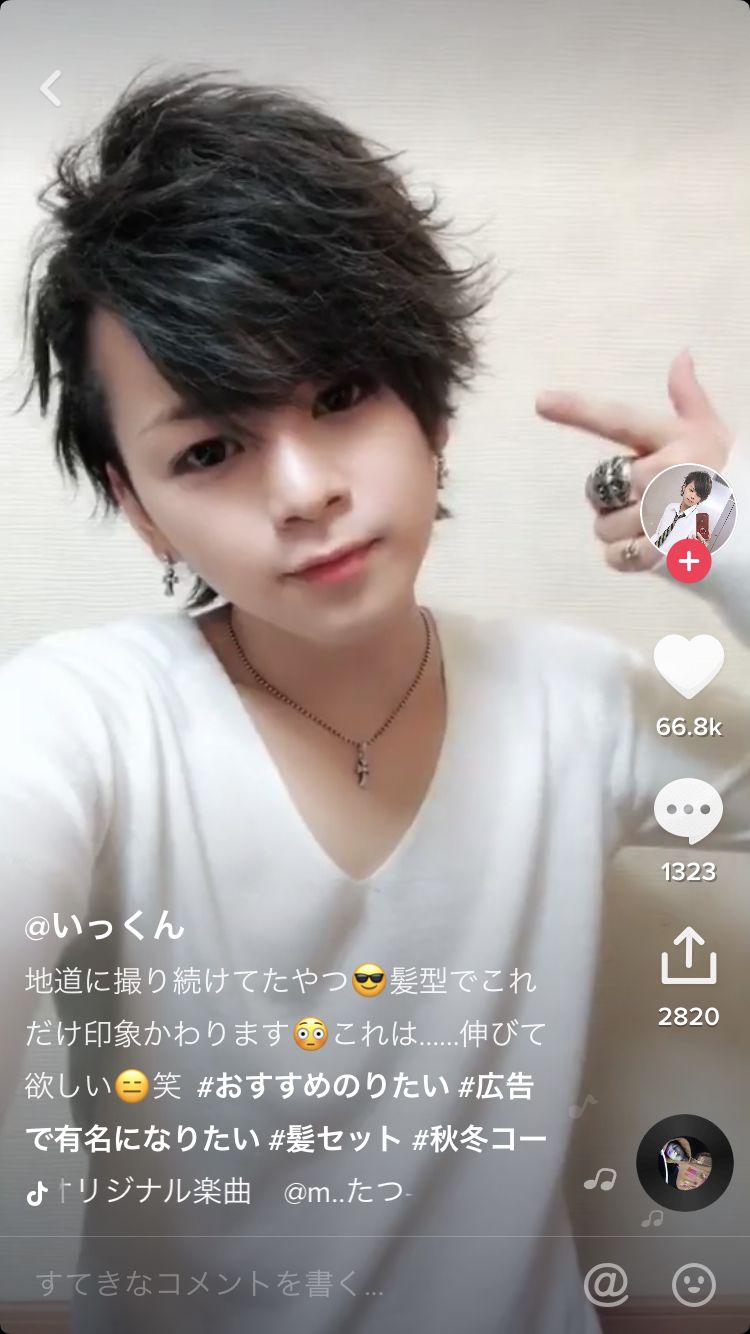Mention someone with the @ icon
This screenshot has height=1334, width=750.
point(606,1285)
